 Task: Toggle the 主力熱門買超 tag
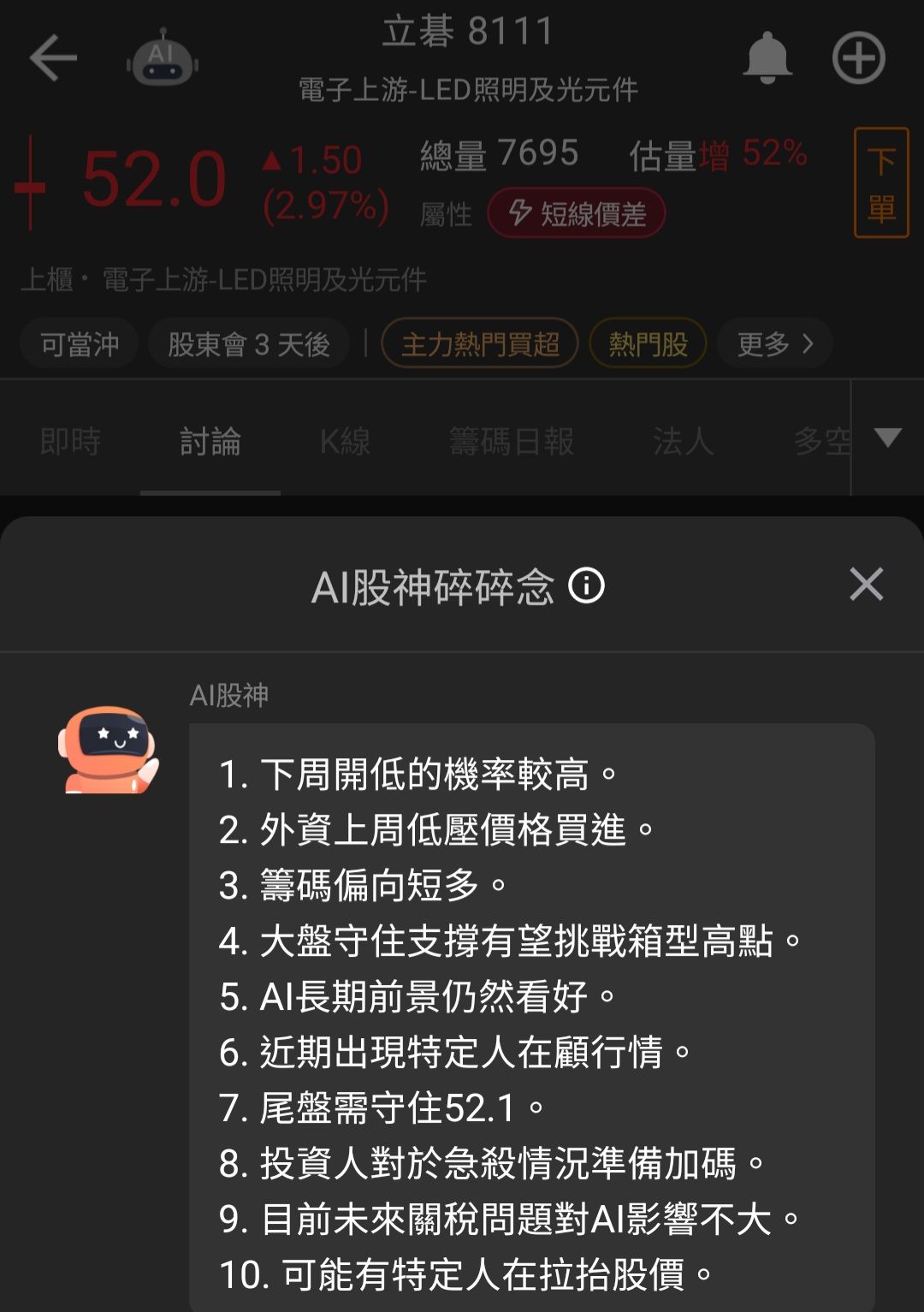481,343
